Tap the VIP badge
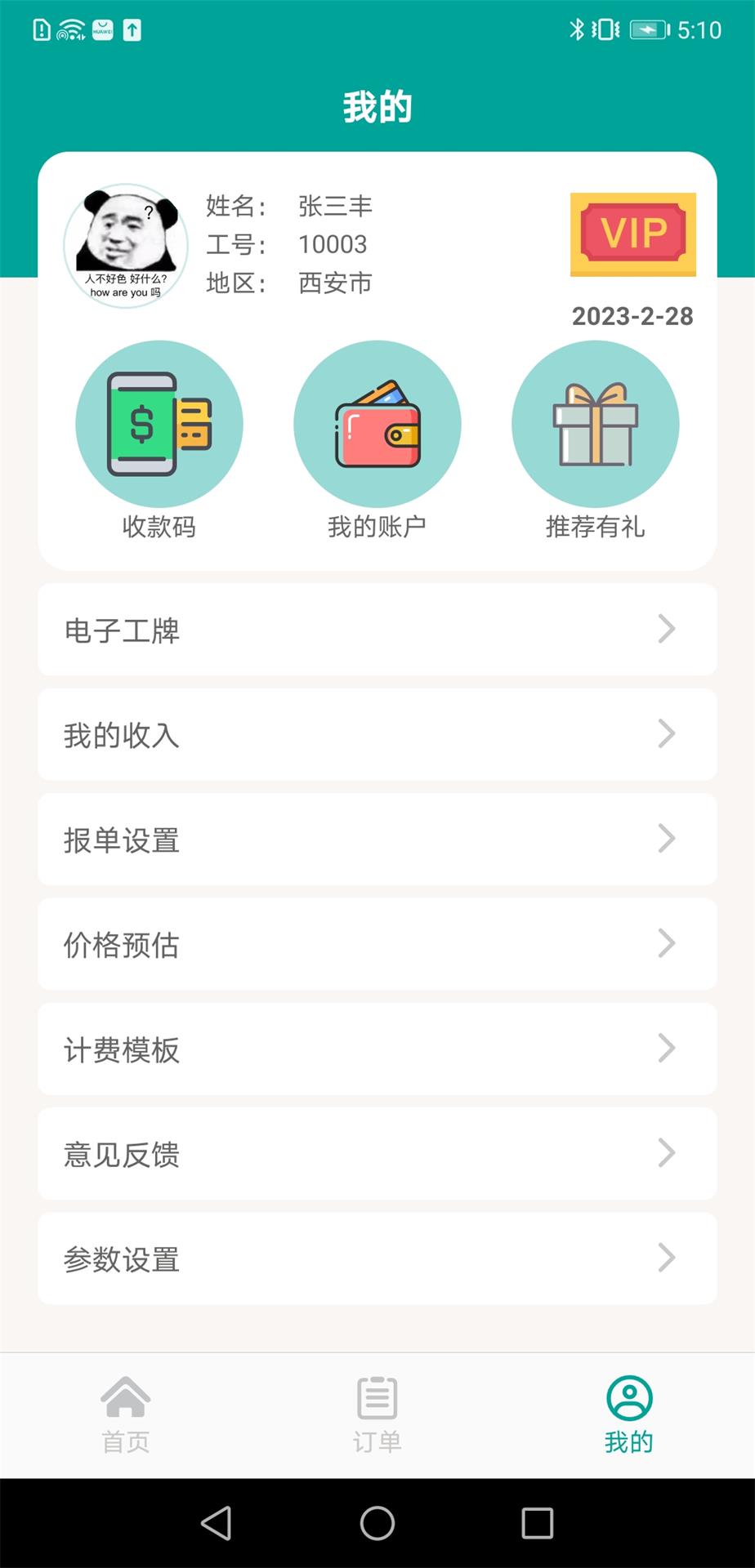 pyautogui.click(x=633, y=234)
